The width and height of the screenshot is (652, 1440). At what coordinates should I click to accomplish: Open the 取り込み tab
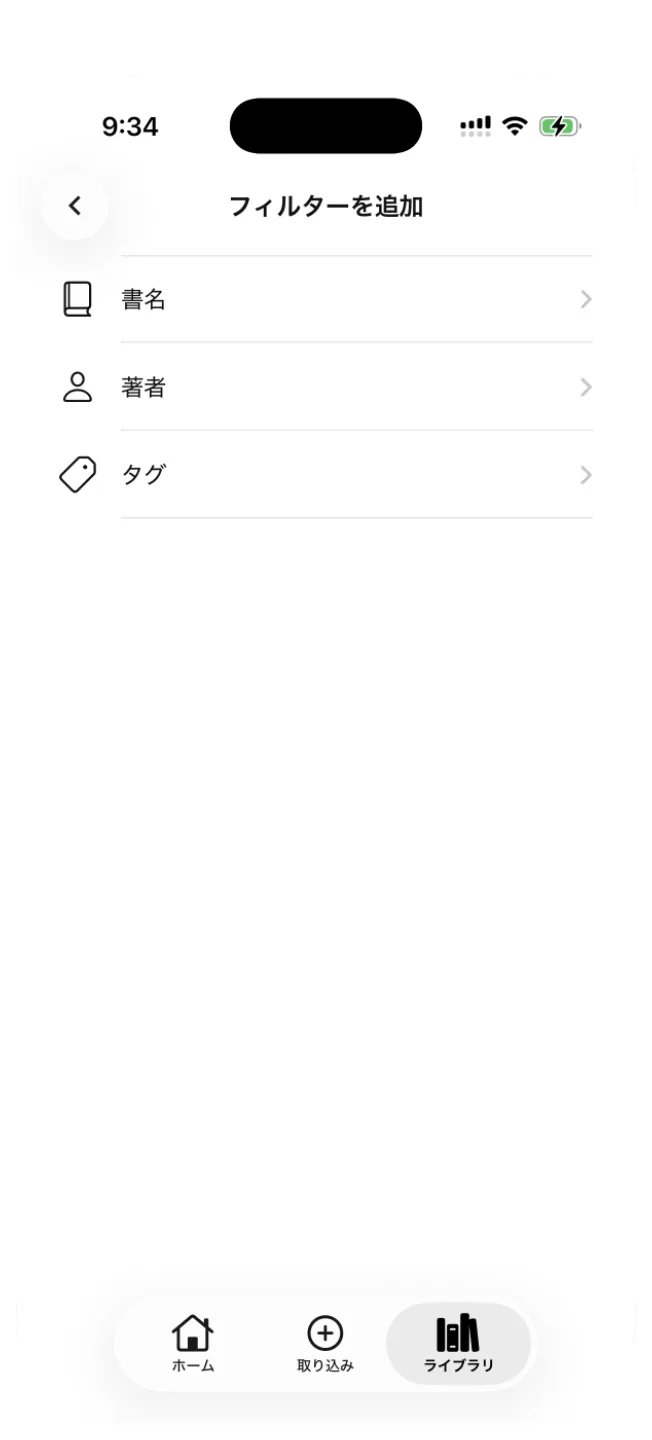tap(325, 1344)
